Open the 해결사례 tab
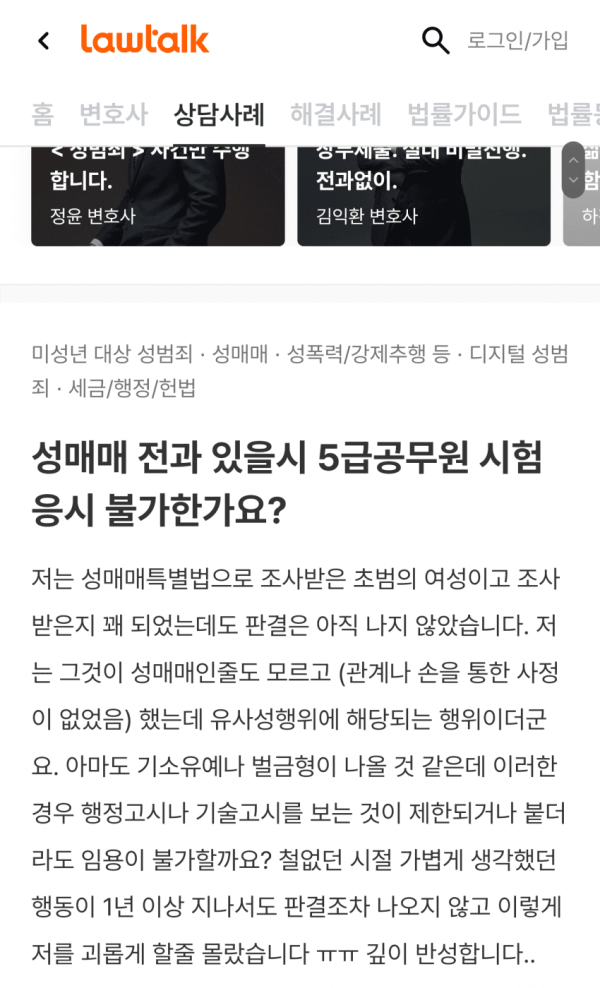Viewport: 600px width, 988px height. click(336, 114)
